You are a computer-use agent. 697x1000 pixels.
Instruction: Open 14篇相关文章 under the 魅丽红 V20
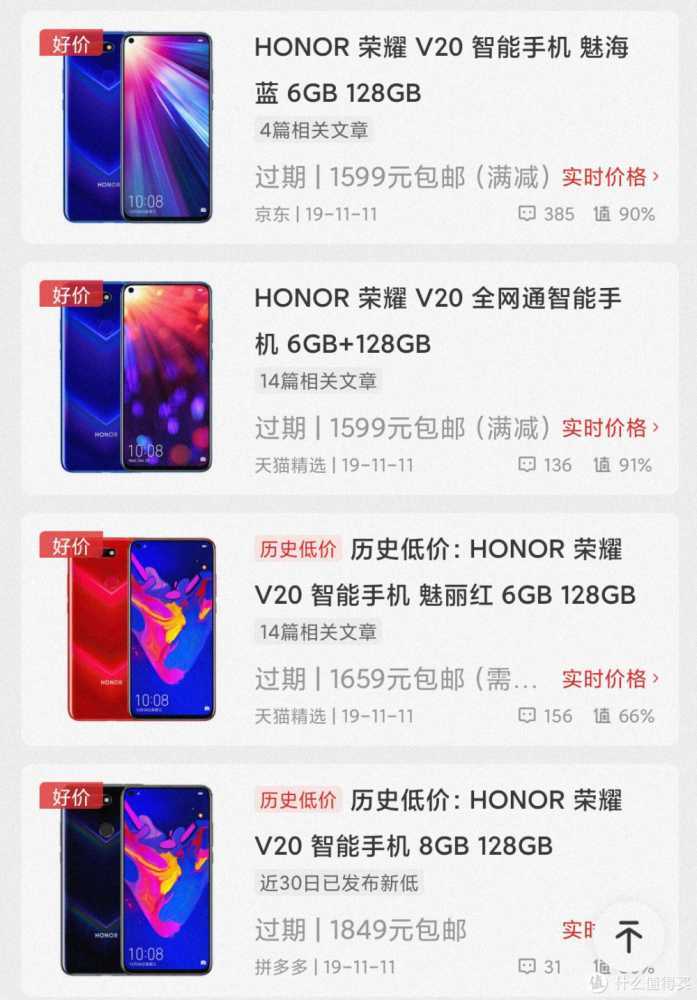point(318,632)
